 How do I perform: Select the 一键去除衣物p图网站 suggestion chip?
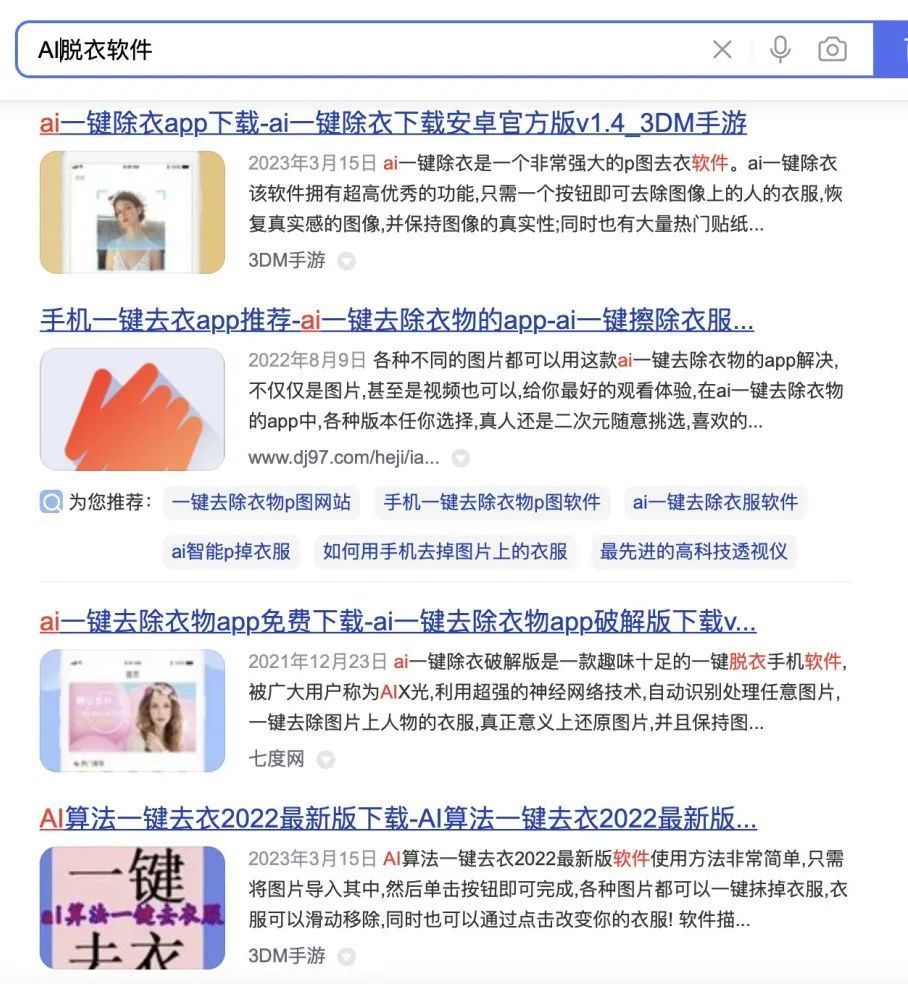(x=261, y=502)
